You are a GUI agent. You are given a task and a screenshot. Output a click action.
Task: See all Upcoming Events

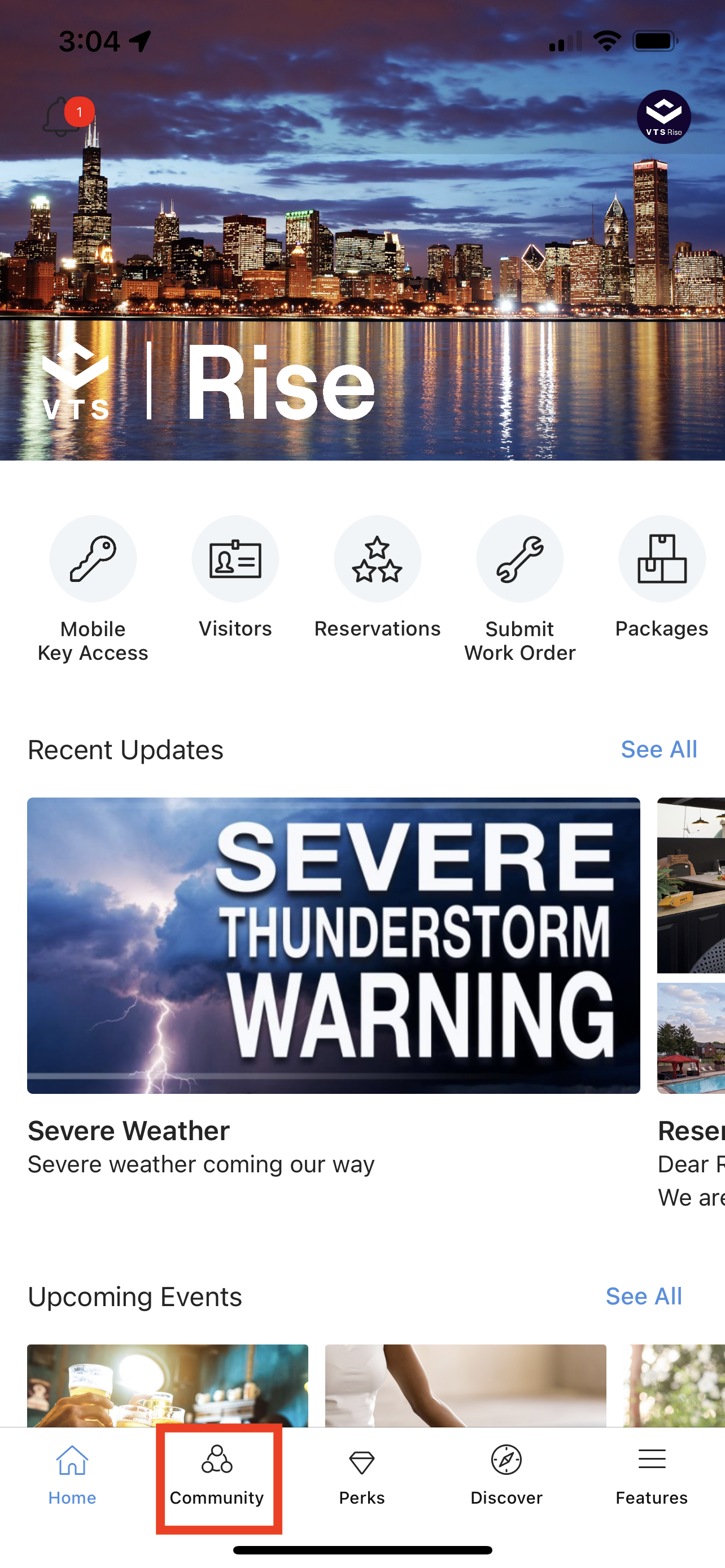point(643,1297)
